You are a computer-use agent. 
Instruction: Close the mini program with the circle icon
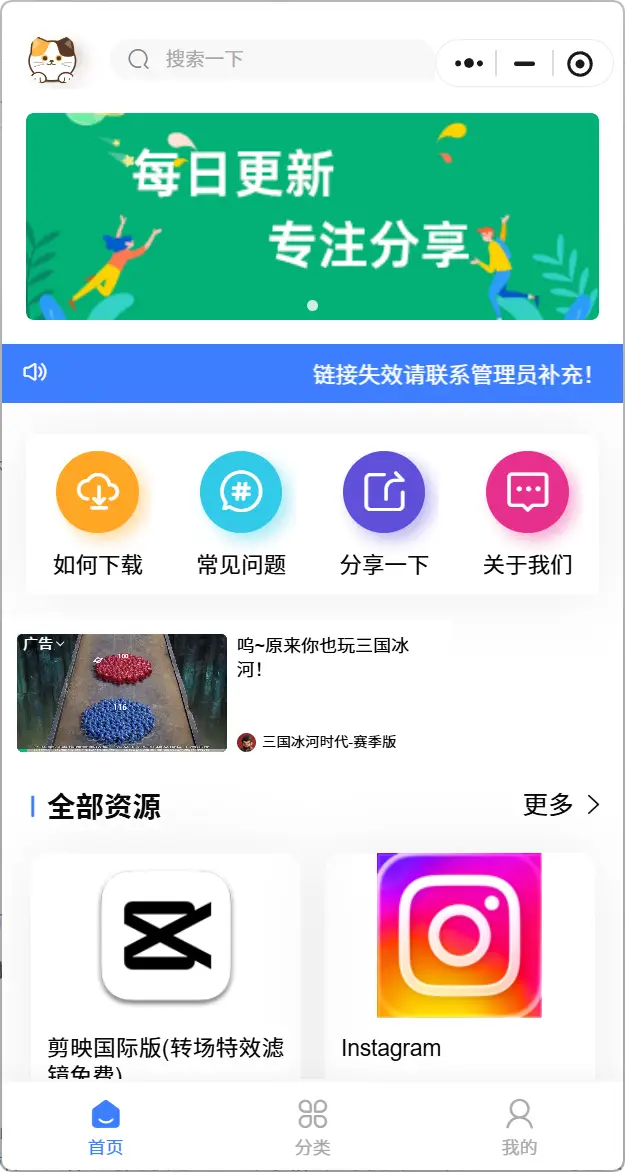tap(580, 64)
